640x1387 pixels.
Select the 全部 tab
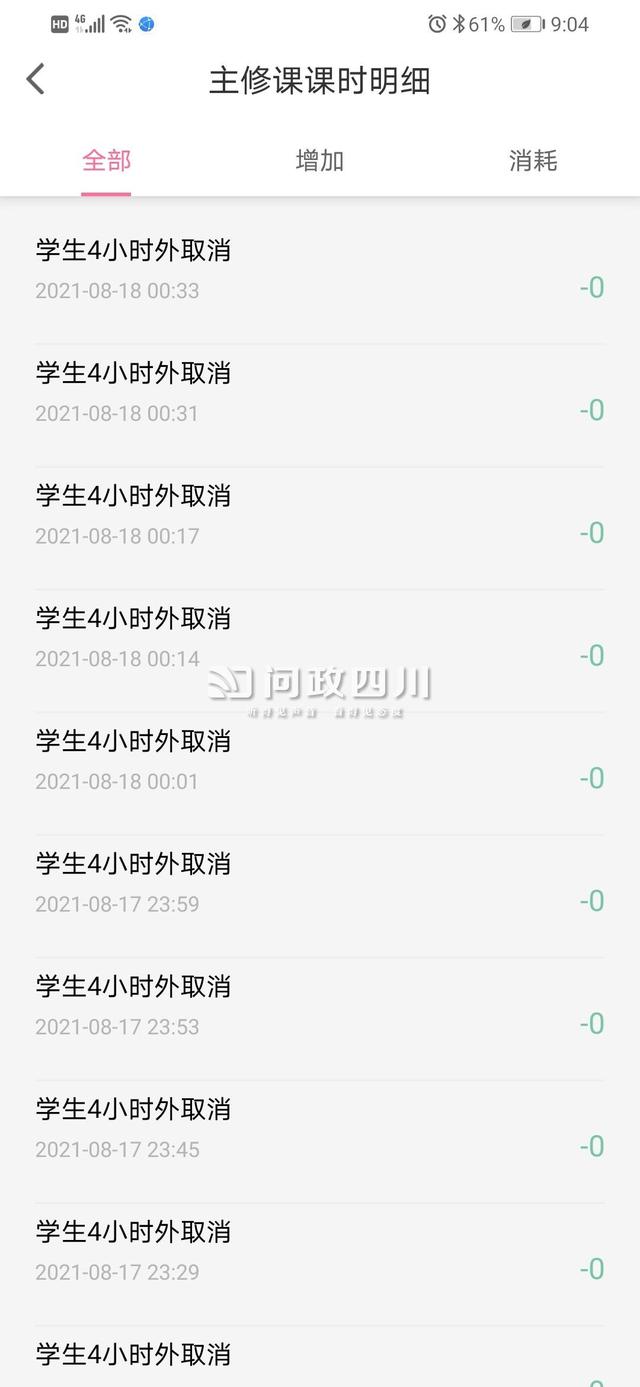[x=106, y=161]
